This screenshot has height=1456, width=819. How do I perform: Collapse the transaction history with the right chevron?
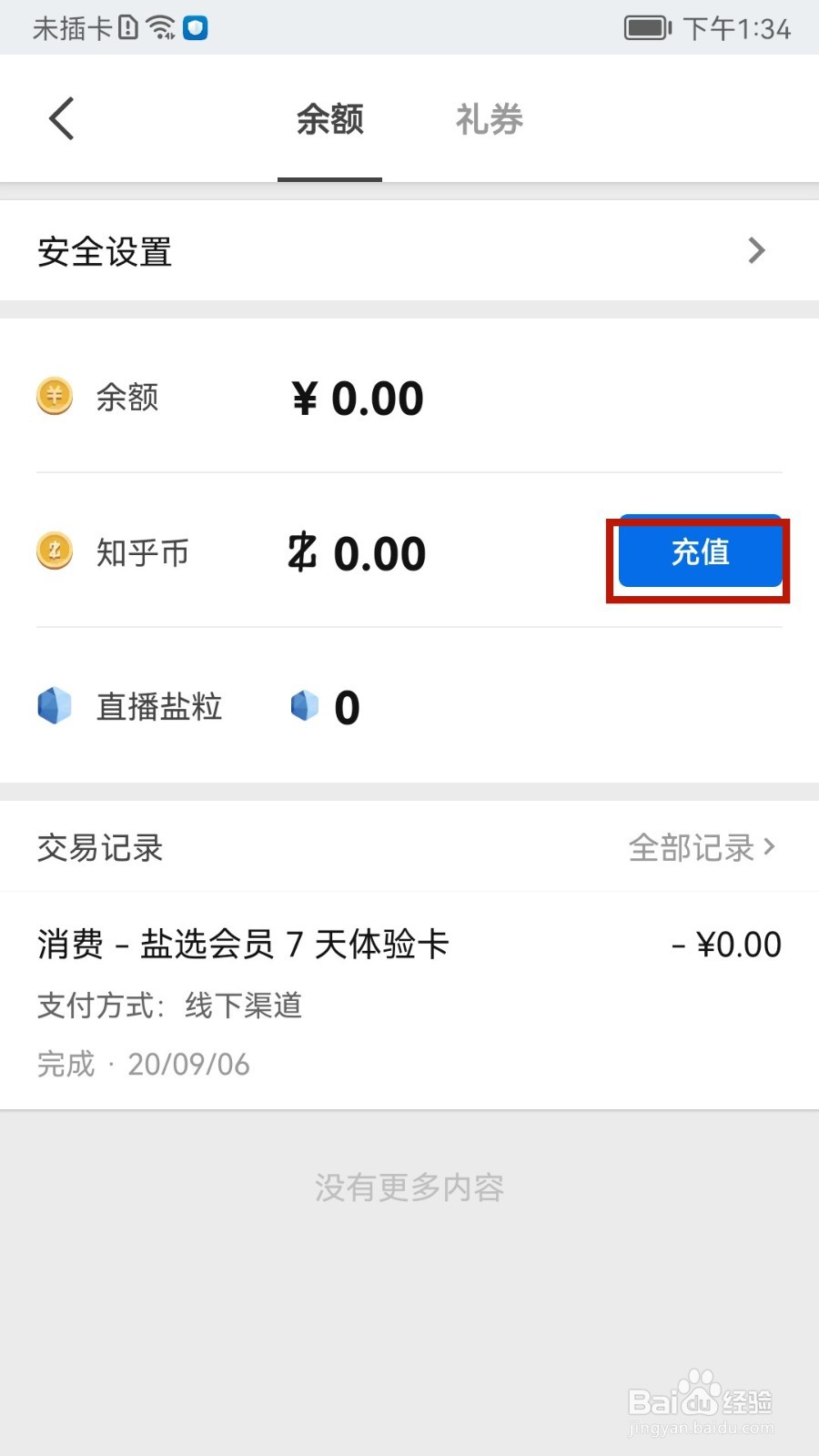(772, 846)
